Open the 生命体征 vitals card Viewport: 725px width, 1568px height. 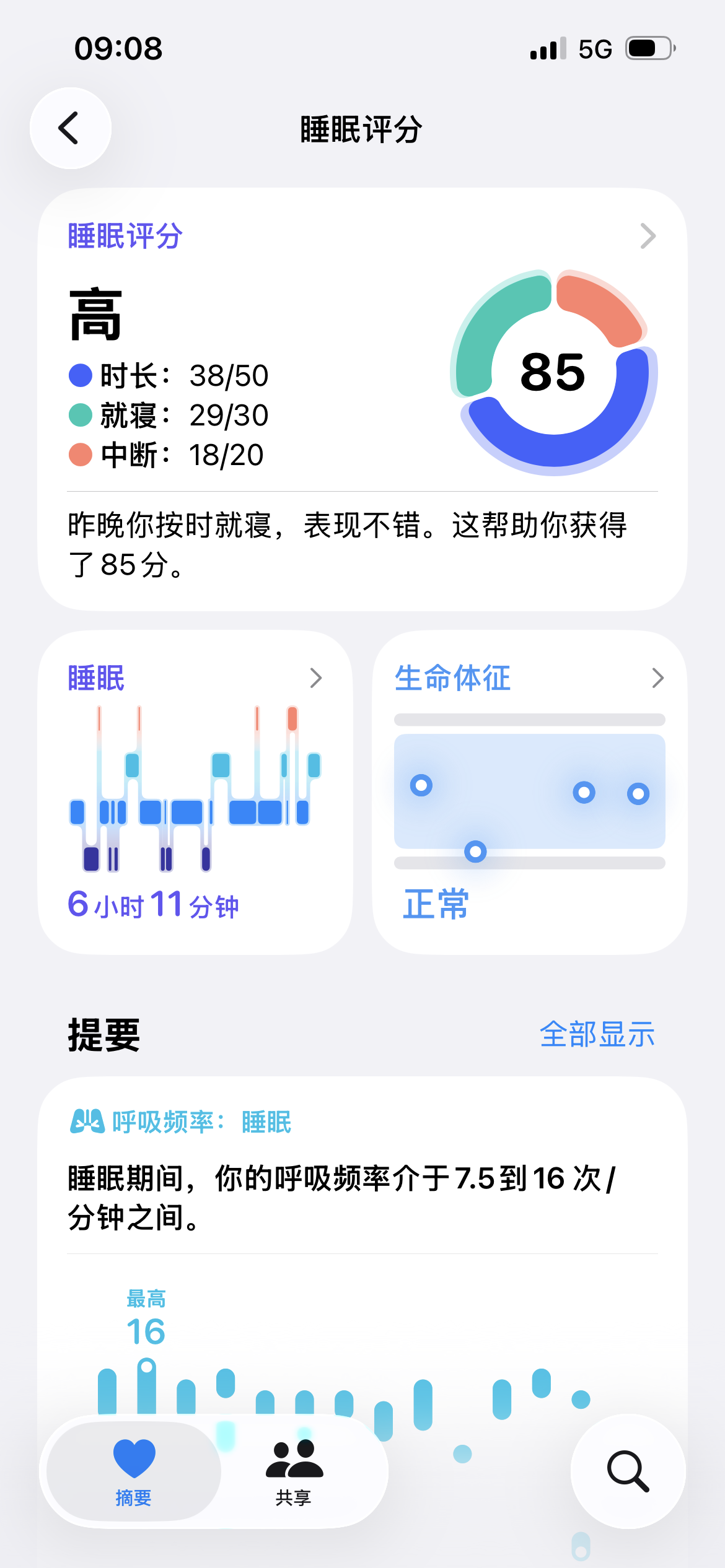pyautogui.click(x=530, y=792)
